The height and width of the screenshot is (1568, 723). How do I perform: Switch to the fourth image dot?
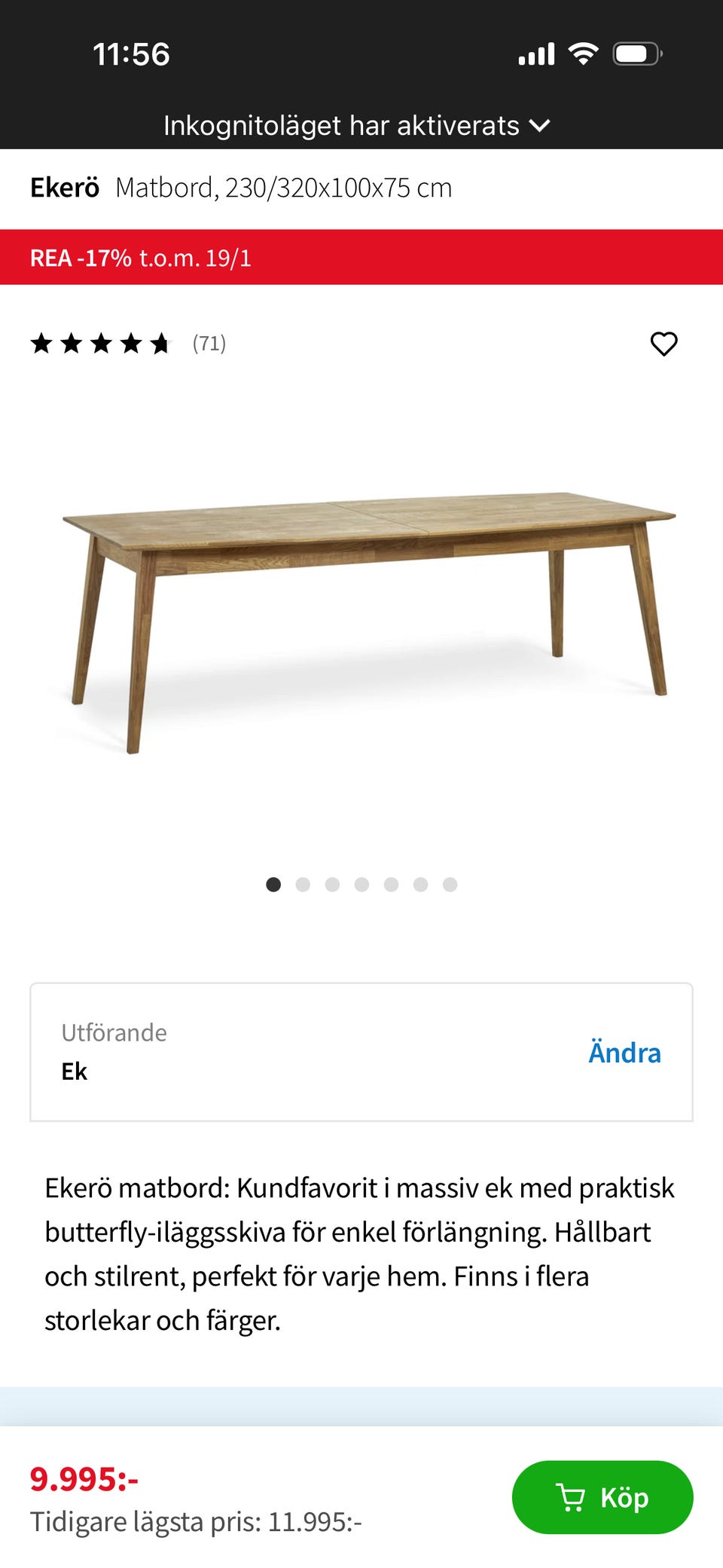pyautogui.click(x=361, y=885)
